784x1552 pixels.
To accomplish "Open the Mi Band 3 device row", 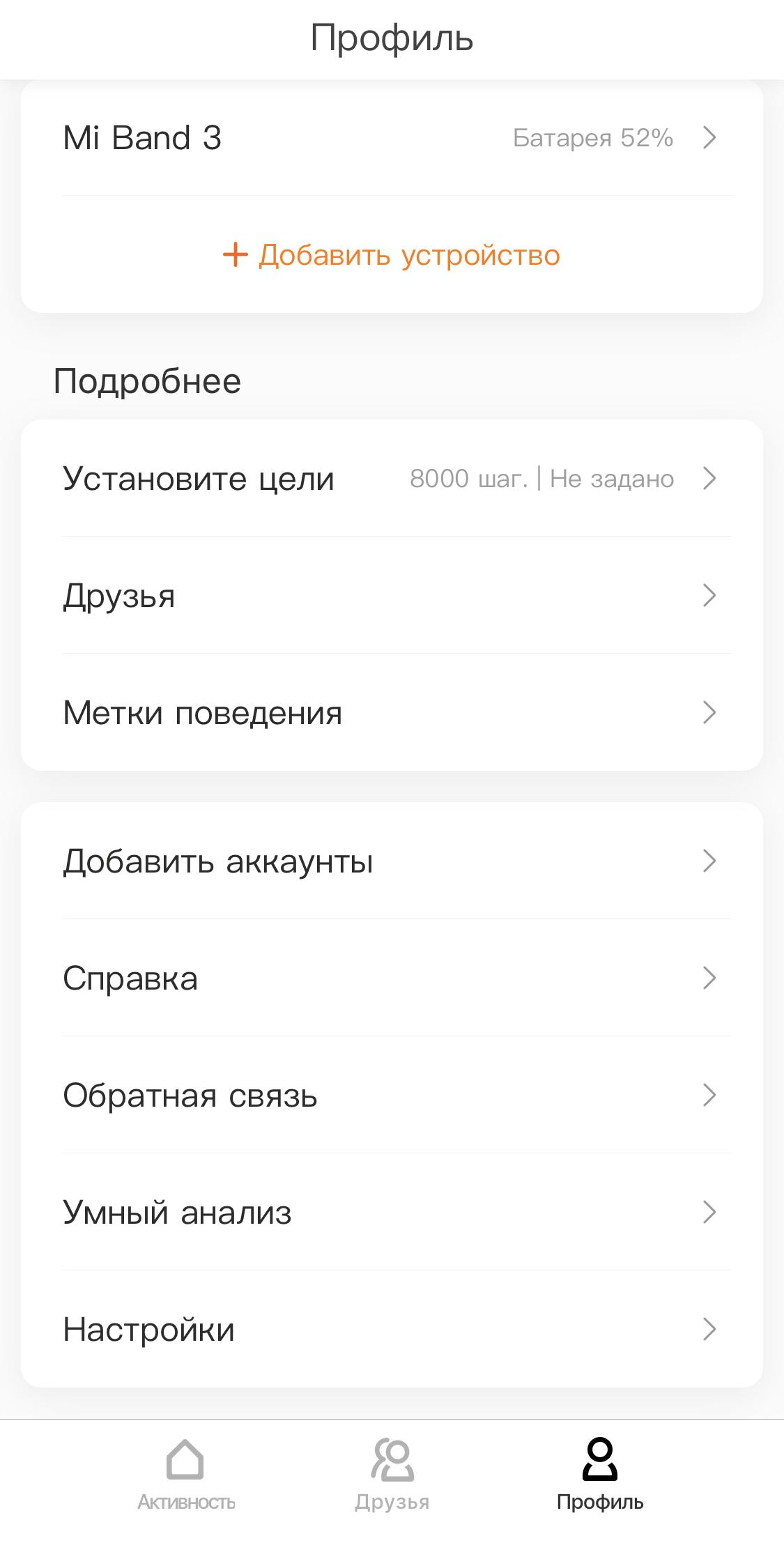I will click(392, 138).
